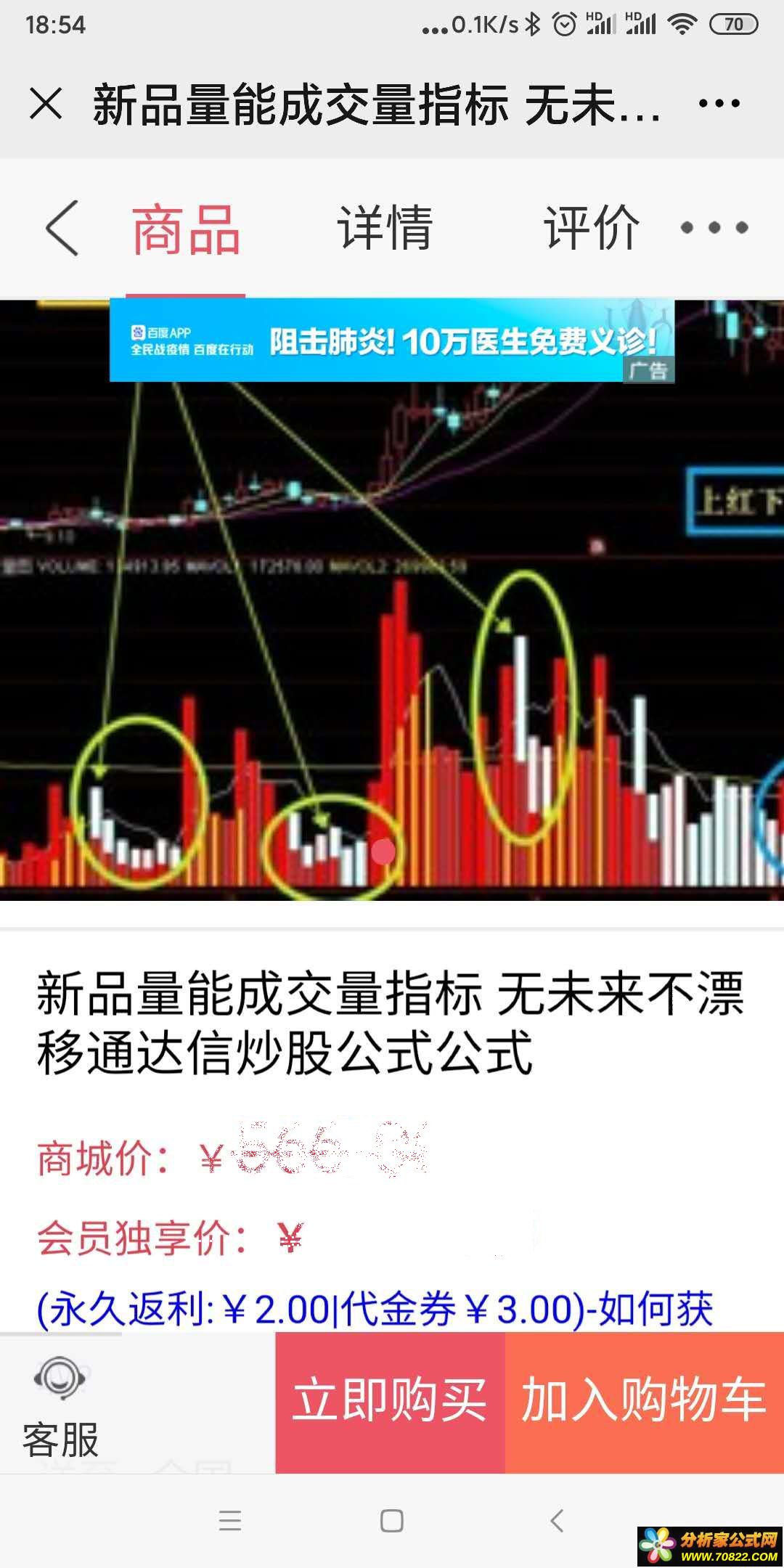Open the top bar overflow menu
Image resolution: width=784 pixels, height=1568 pixels.
tap(719, 103)
